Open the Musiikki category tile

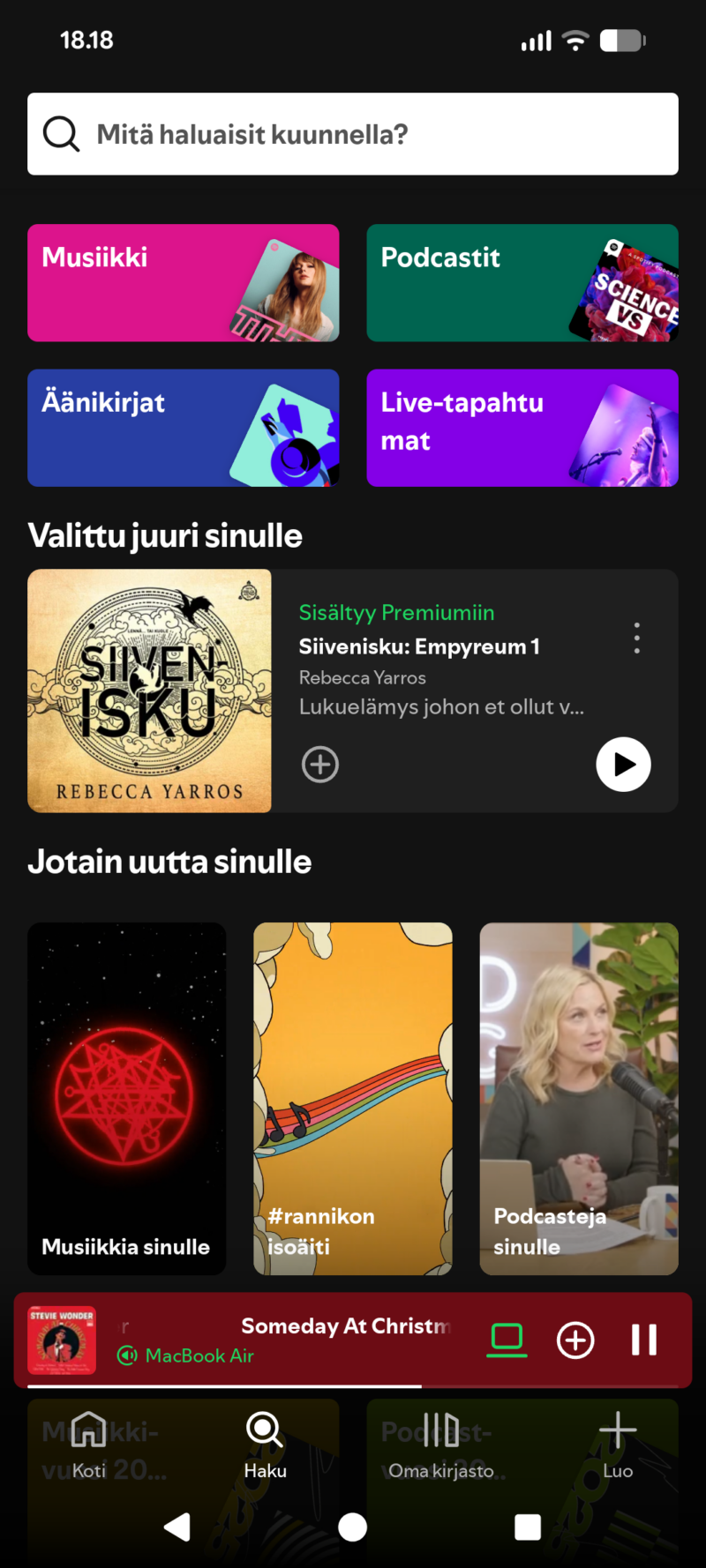[x=183, y=282]
